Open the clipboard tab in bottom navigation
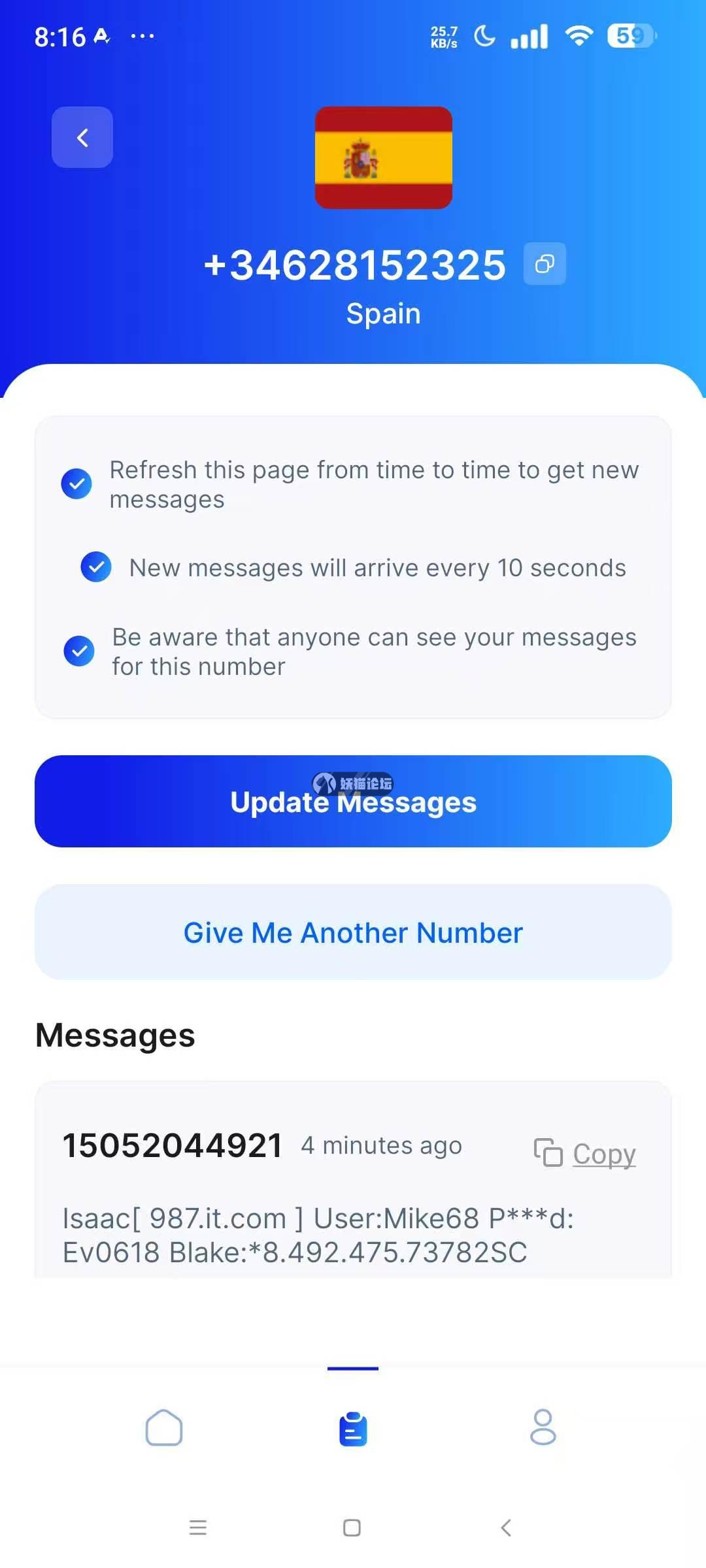 tap(353, 1429)
